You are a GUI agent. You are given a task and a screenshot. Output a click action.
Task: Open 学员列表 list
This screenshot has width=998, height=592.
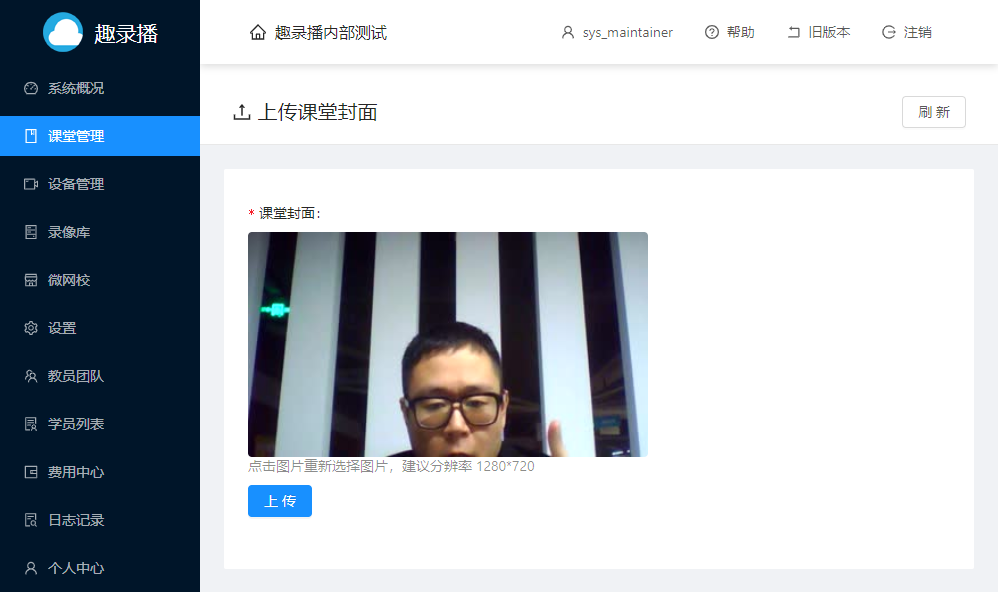[x=75, y=424]
